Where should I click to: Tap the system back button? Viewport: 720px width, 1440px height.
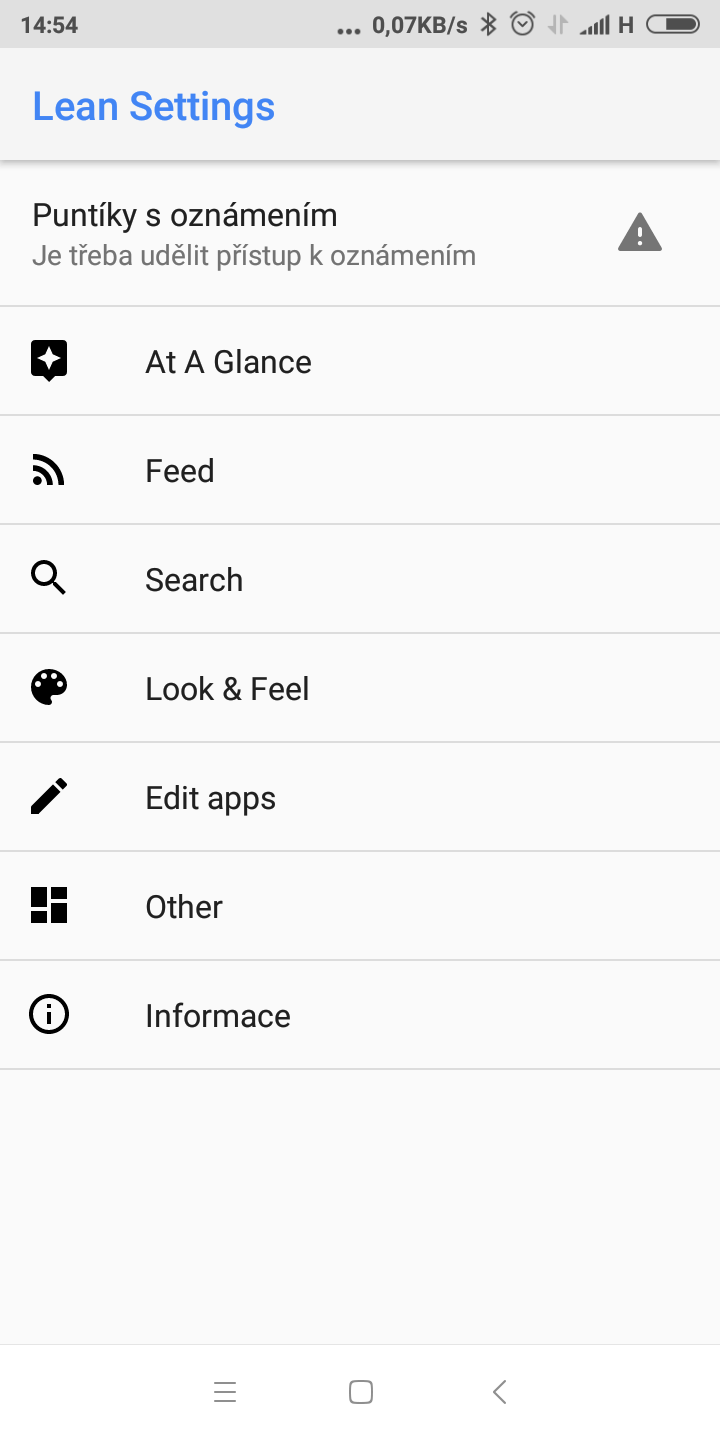click(500, 1392)
